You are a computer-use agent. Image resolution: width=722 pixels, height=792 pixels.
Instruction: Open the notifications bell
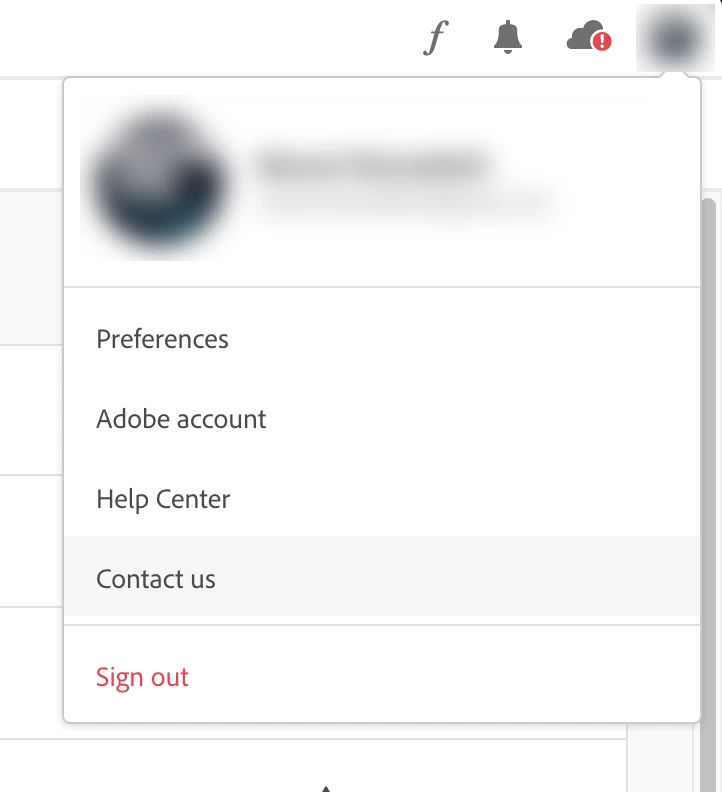(x=509, y=38)
